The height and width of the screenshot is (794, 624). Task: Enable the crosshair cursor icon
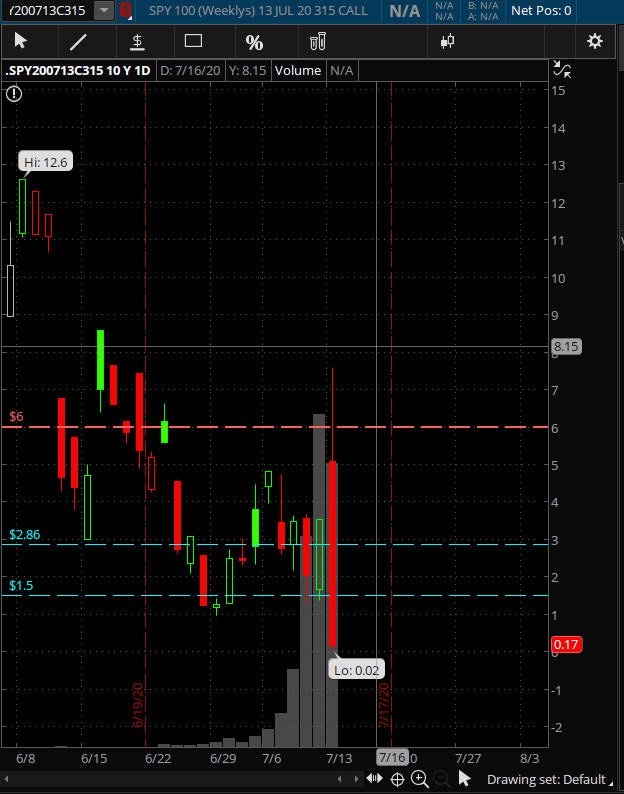click(x=397, y=779)
